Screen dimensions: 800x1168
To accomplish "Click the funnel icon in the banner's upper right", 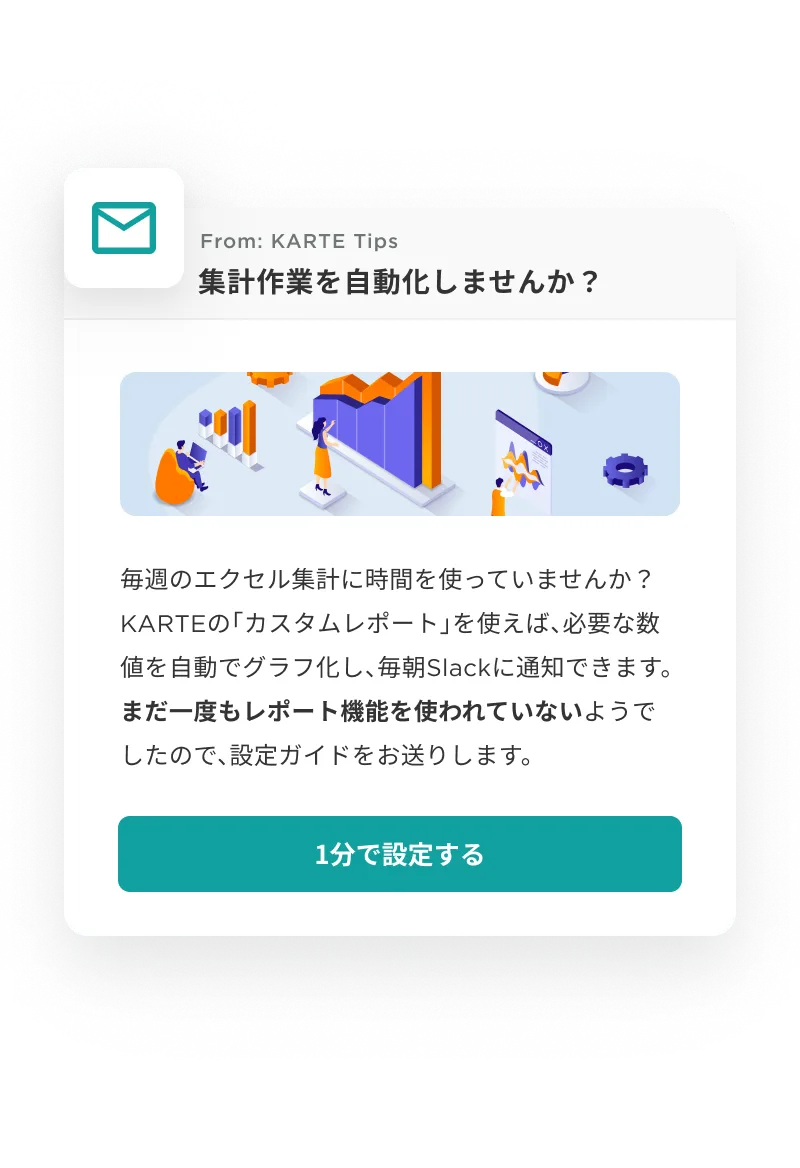I will tap(552, 382).
